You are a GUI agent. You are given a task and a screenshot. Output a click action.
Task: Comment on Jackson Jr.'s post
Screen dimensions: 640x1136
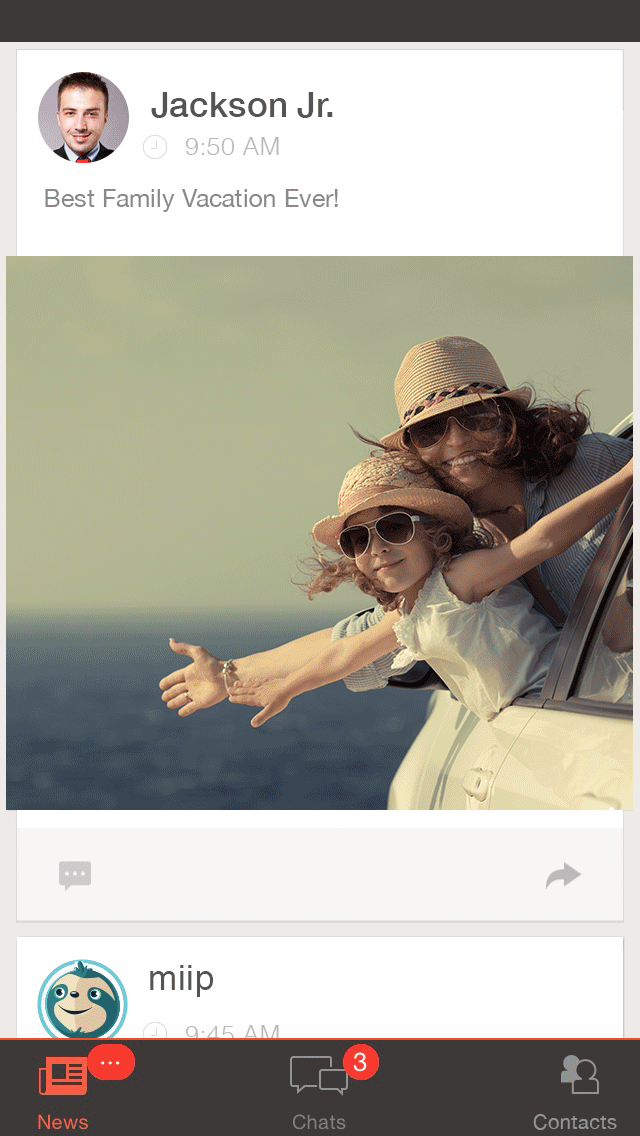75,875
